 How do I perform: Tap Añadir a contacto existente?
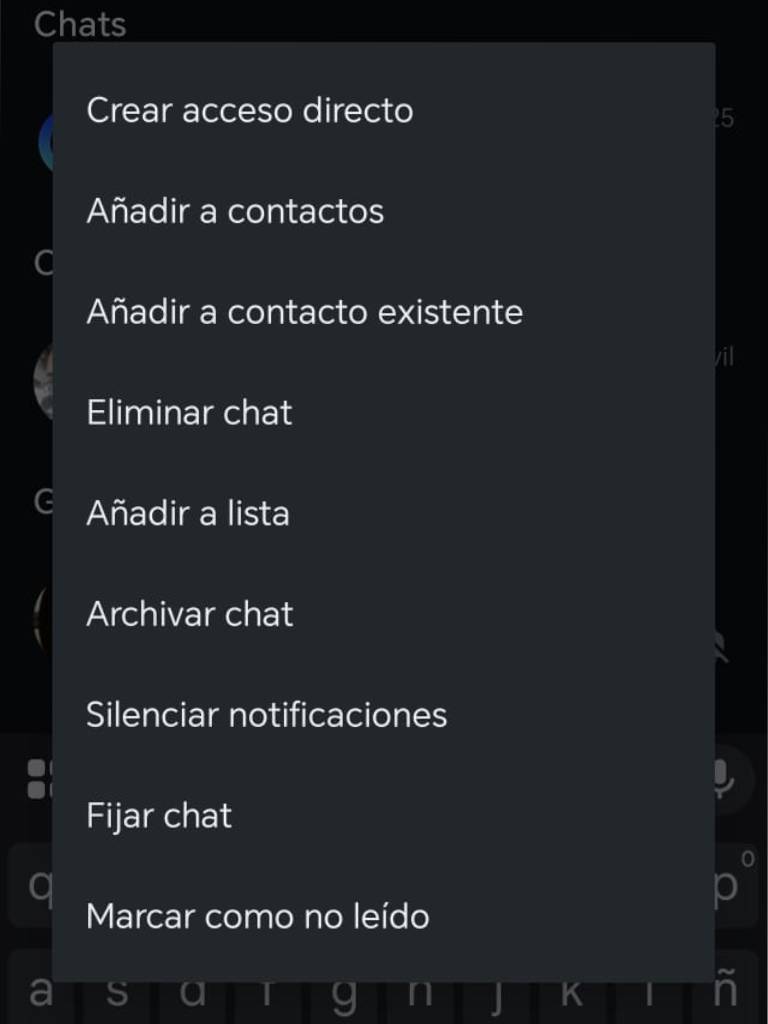304,313
